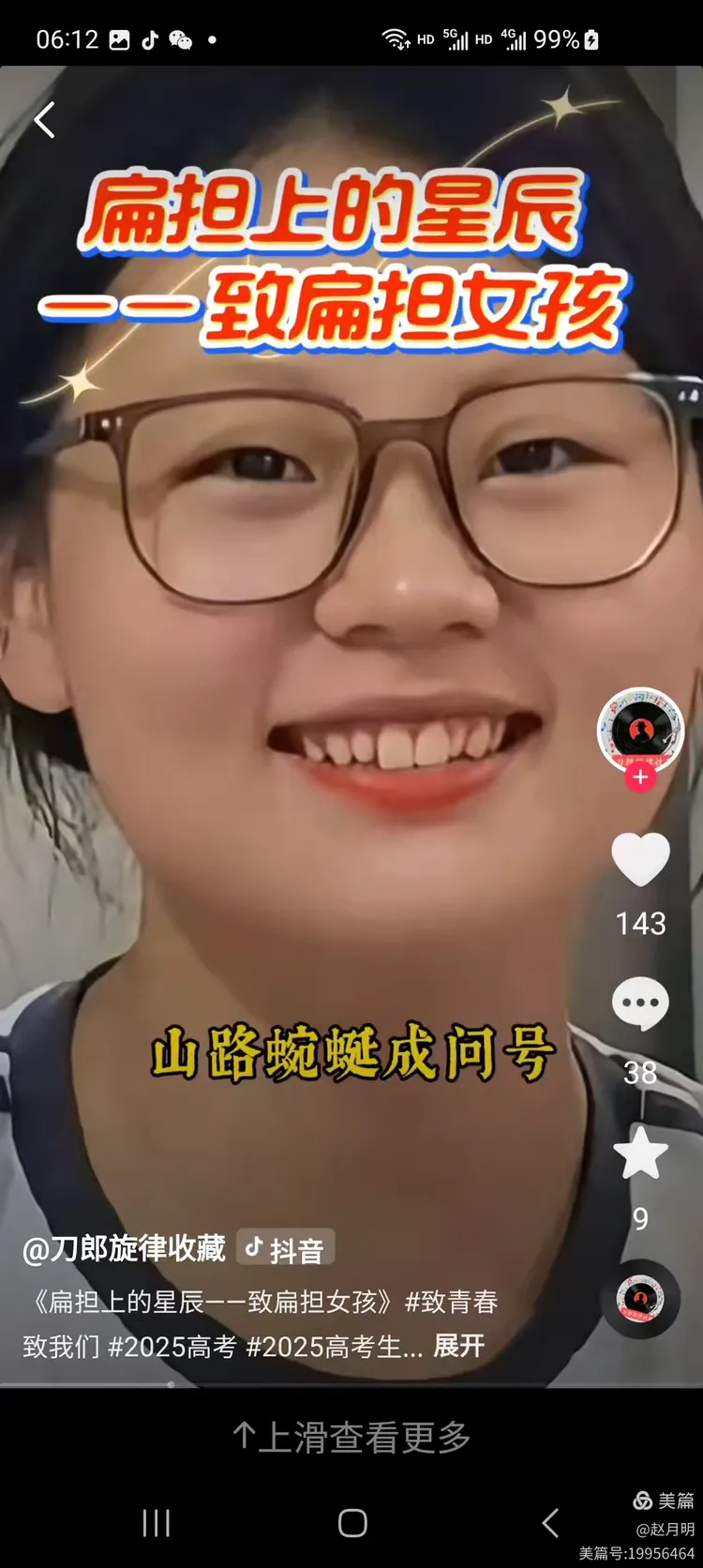Open the creator's profile avatar
This screenshot has width=703, height=1568.
coord(640,731)
